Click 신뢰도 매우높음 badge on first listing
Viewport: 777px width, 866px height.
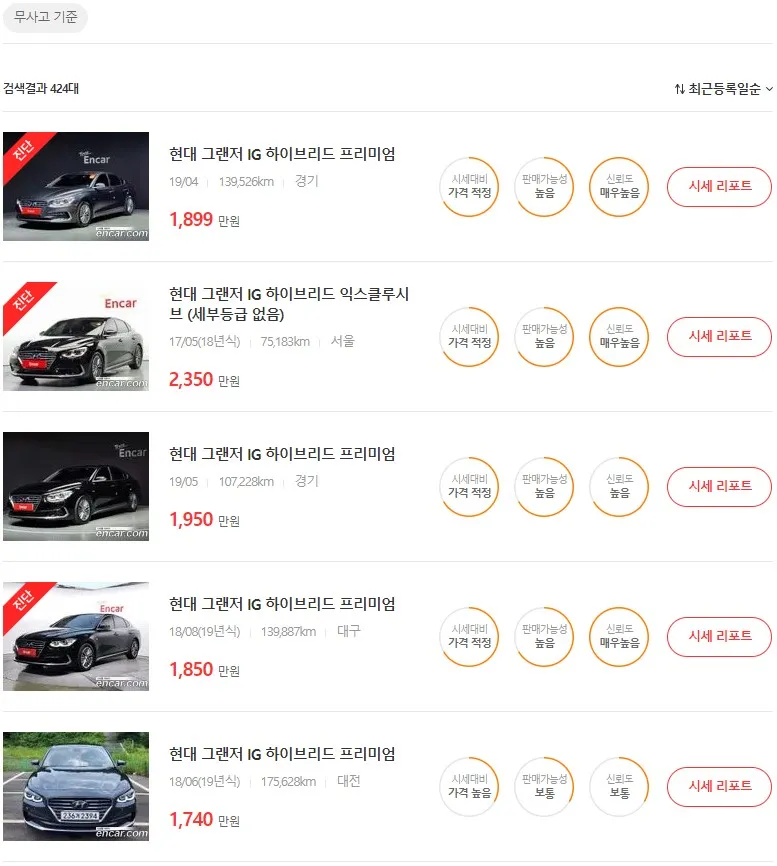click(618, 187)
